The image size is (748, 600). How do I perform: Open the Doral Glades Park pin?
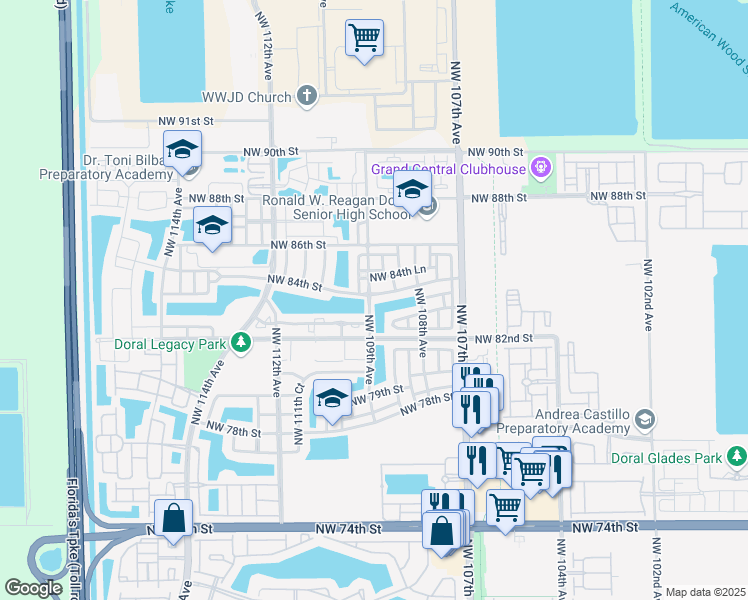pyautogui.click(x=737, y=457)
